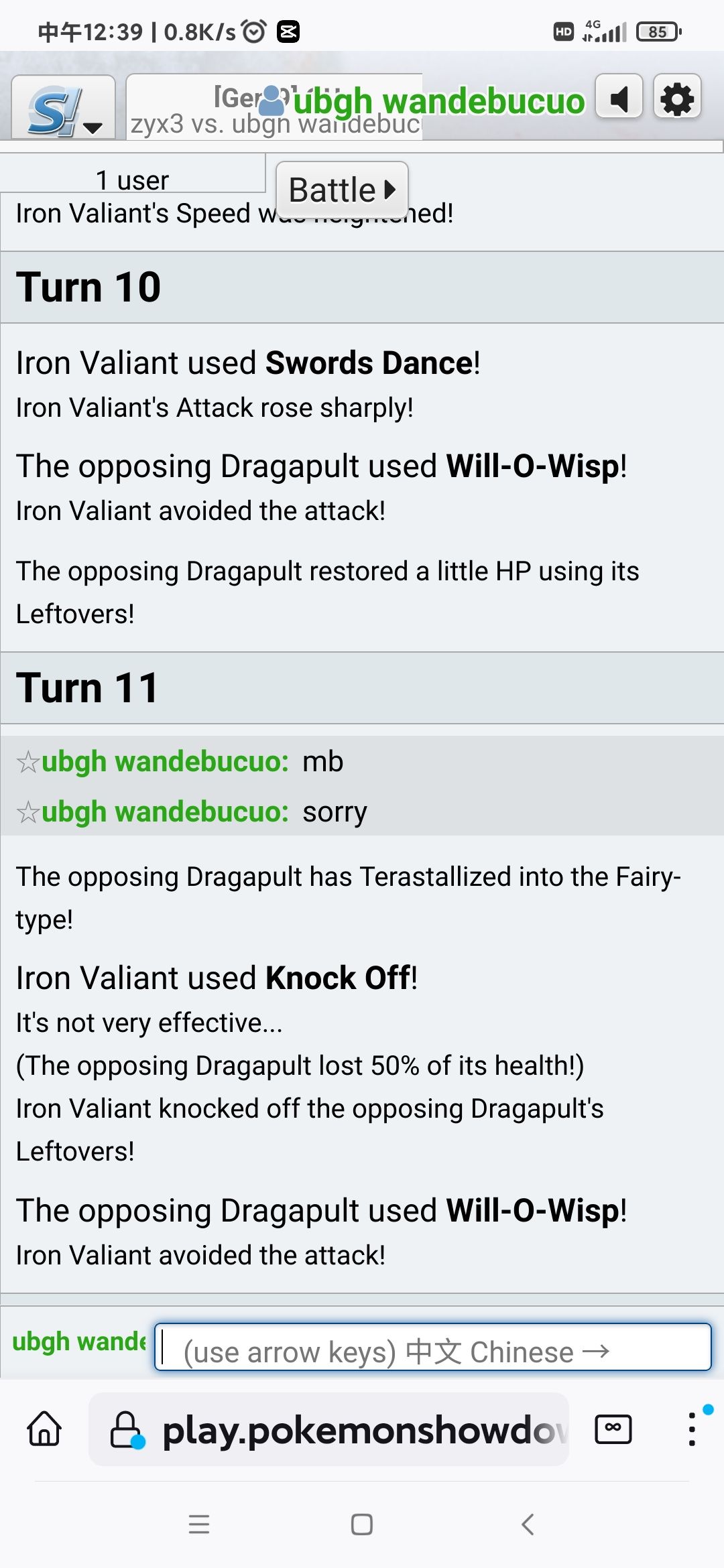Tap the ubgh wandebucuo username in the header
The height and width of the screenshot is (1568, 724).
click(x=439, y=101)
